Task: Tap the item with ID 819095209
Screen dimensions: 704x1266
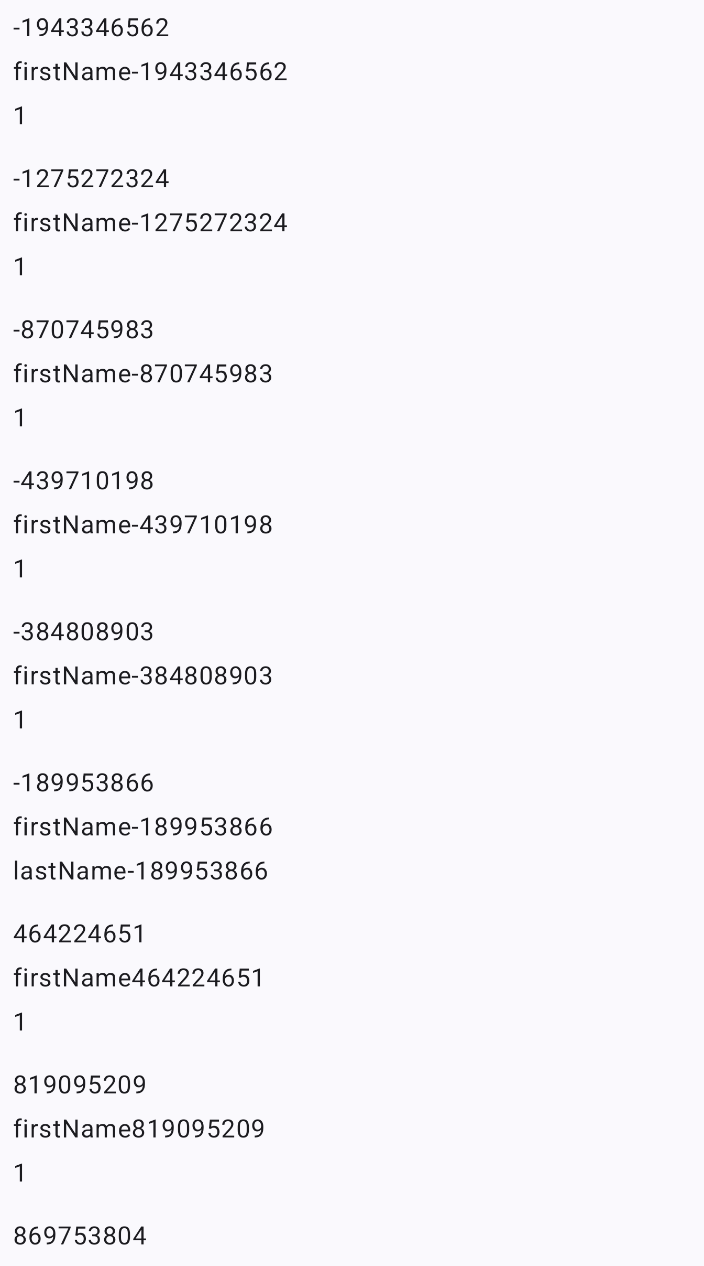Action: pos(80,1085)
